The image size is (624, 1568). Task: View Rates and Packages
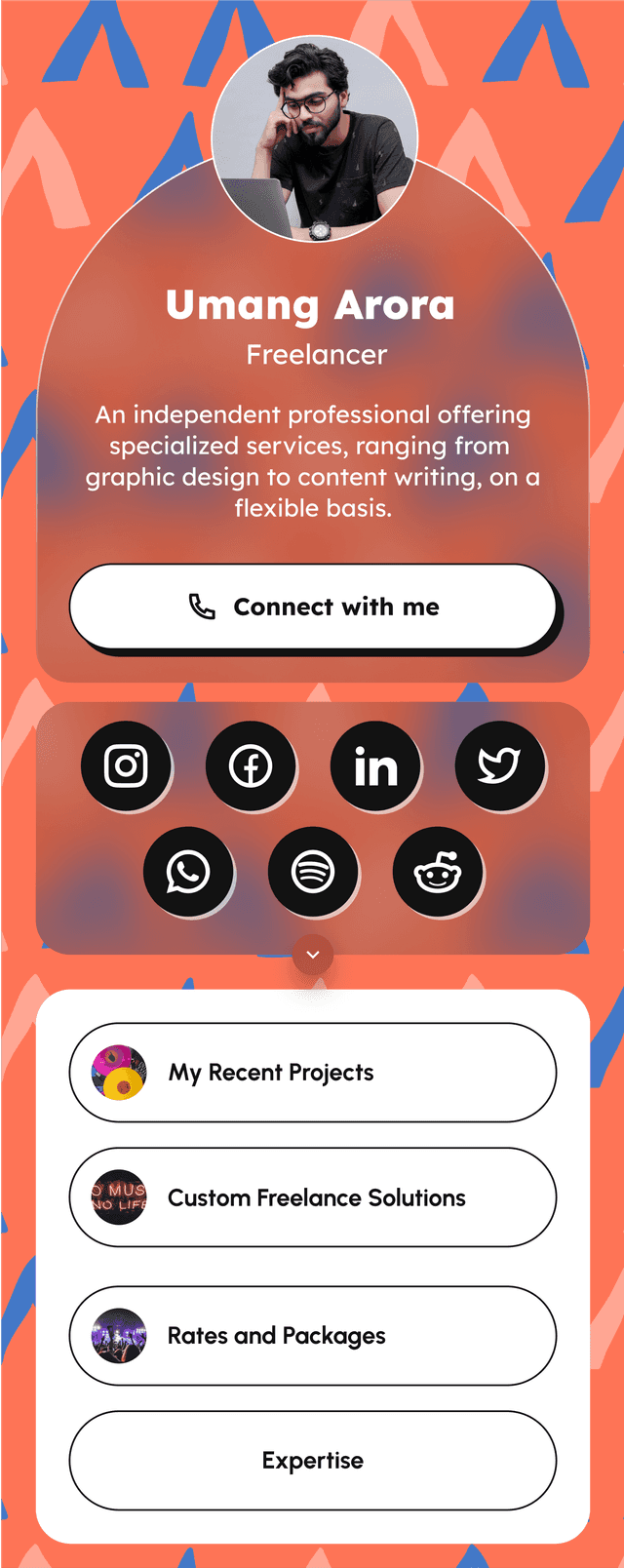(313, 1336)
